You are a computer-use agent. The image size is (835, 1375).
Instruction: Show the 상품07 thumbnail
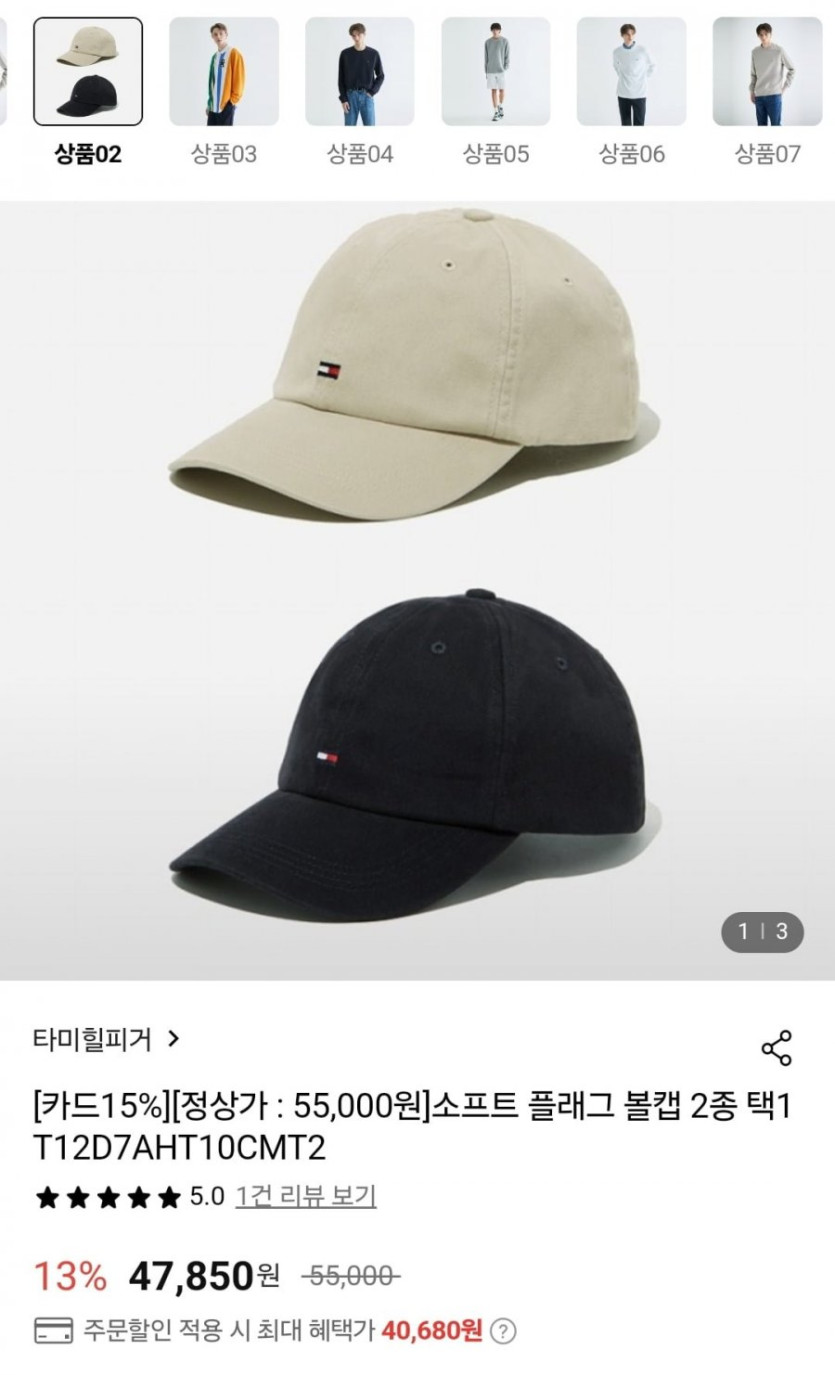pyautogui.click(x=767, y=72)
